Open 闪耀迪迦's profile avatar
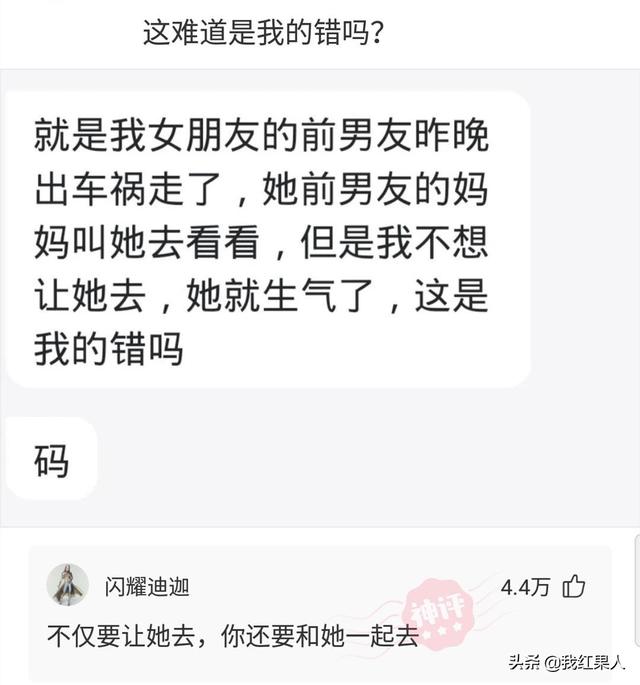The height and width of the screenshot is (685, 640). tap(67, 585)
